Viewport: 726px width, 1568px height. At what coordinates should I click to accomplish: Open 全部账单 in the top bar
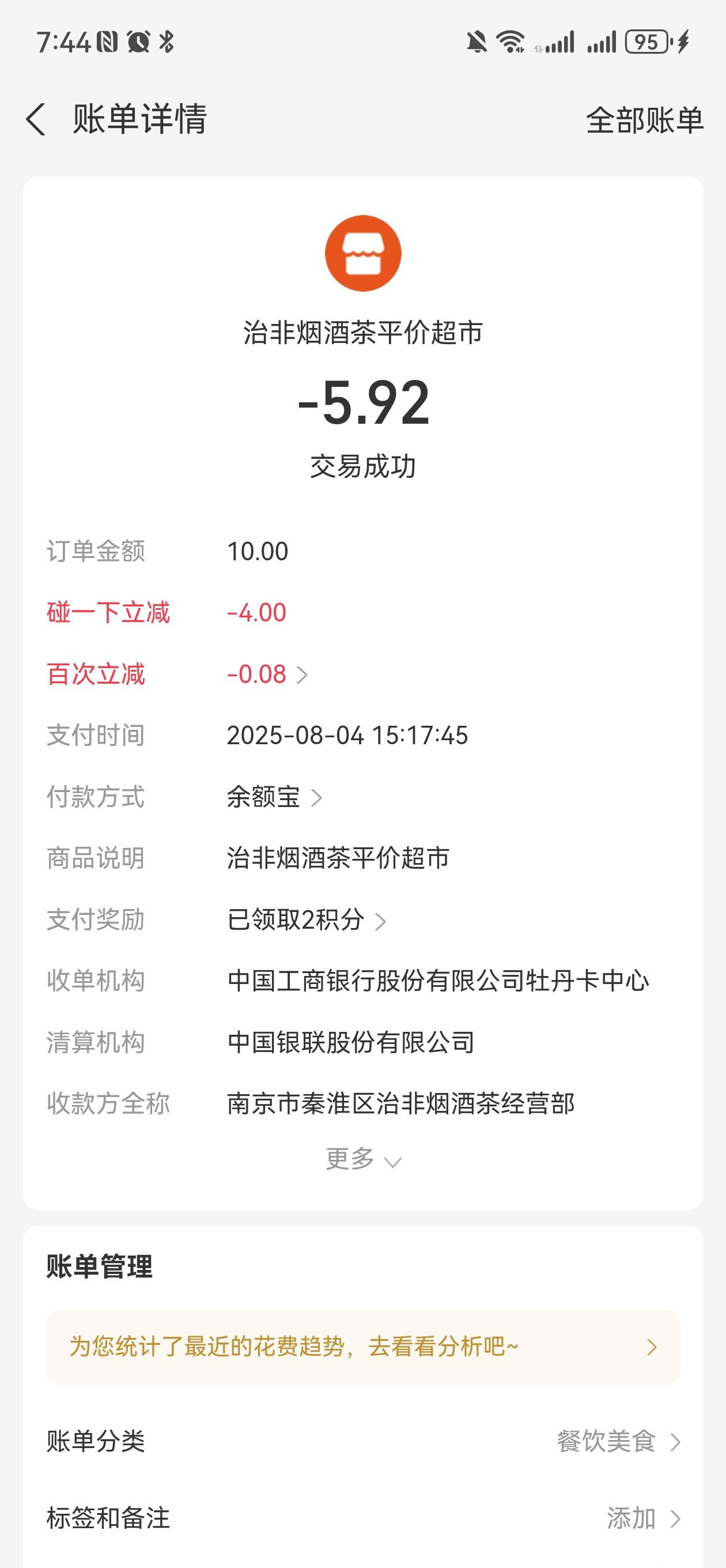(x=644, y=120)
